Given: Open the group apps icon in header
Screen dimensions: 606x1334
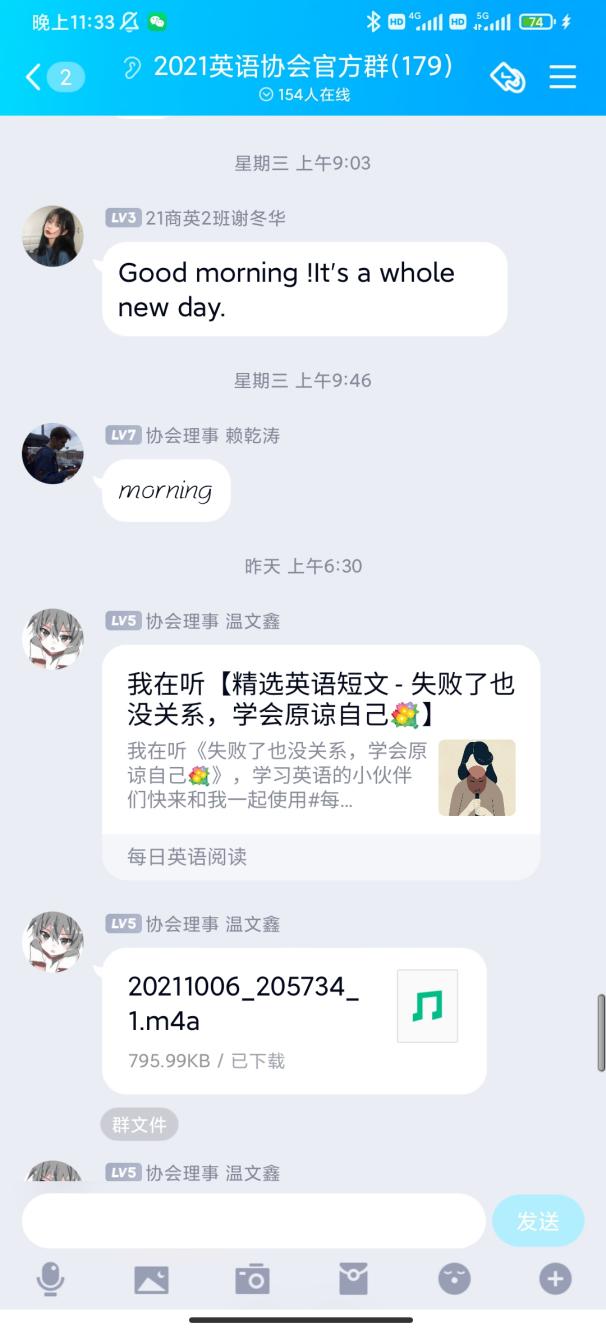Looking at the screenshot, I should tap(507, 77).
